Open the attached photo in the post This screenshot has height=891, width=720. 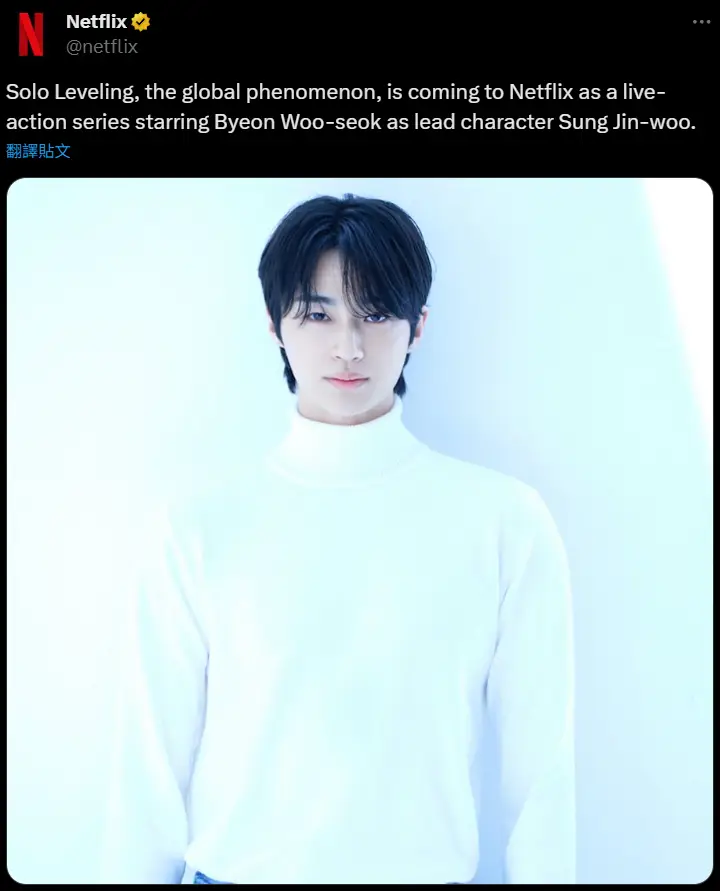click(x=360, y=530)
